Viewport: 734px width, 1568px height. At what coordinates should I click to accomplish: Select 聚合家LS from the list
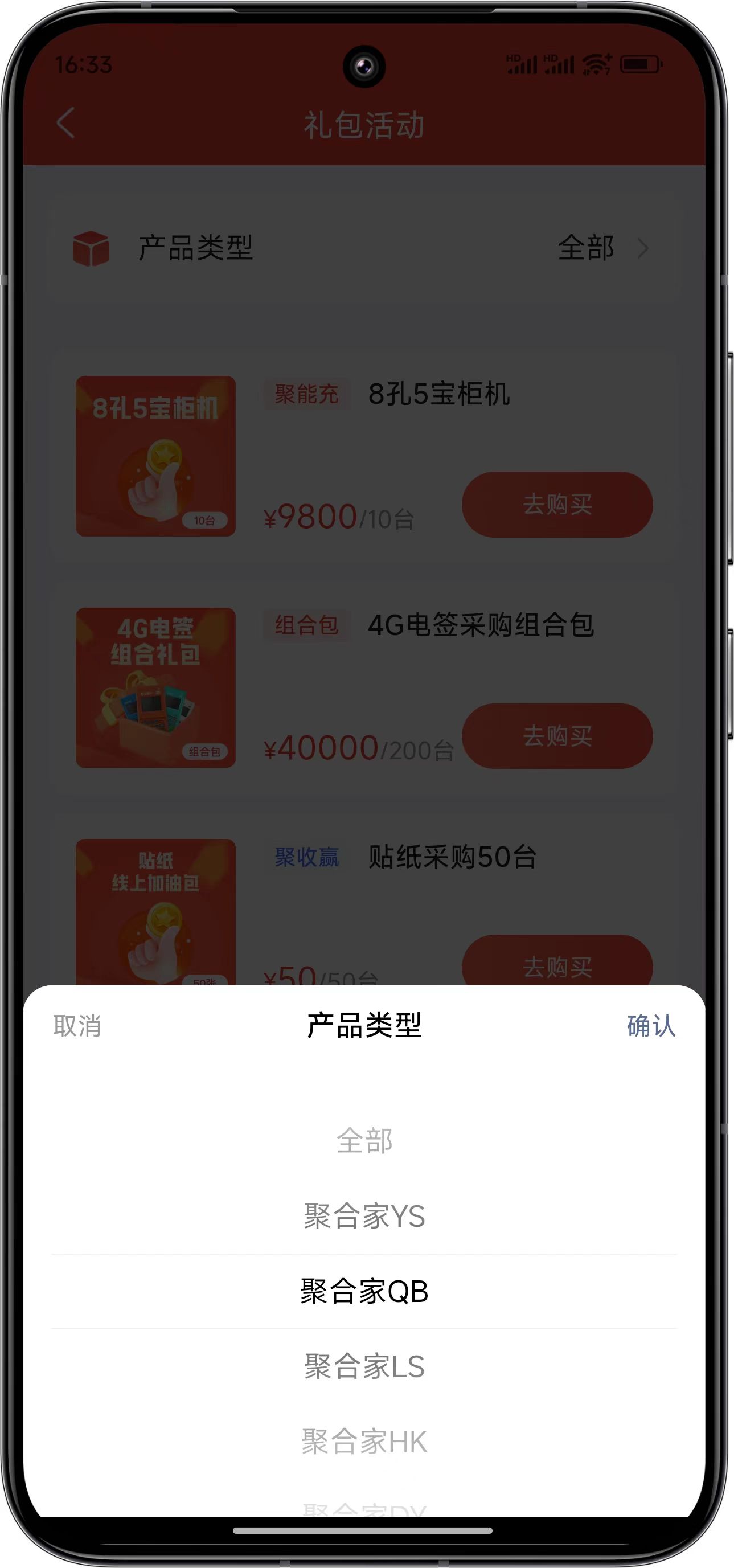(x=364, y=1366)
